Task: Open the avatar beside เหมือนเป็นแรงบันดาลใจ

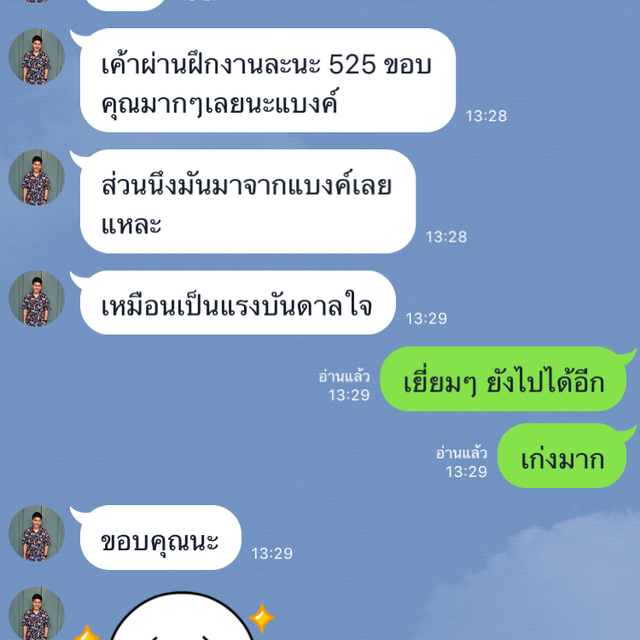Action: point(37,298)
